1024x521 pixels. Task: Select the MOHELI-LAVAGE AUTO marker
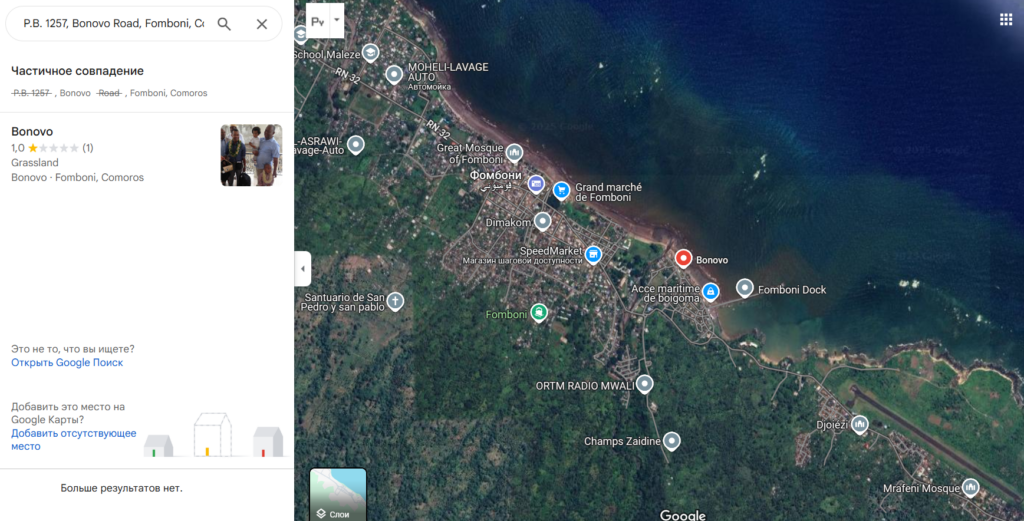(394, 74)
